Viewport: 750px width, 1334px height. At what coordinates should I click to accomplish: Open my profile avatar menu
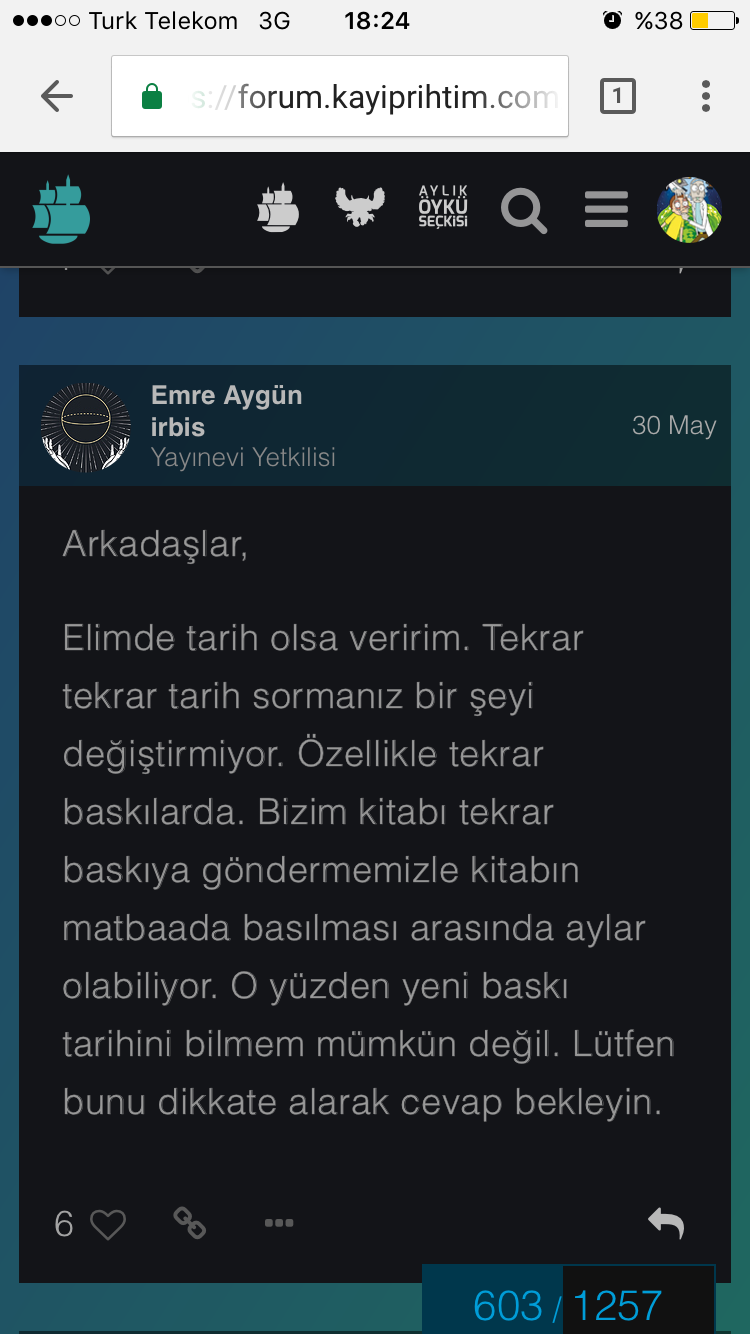[x=689, y=209]
